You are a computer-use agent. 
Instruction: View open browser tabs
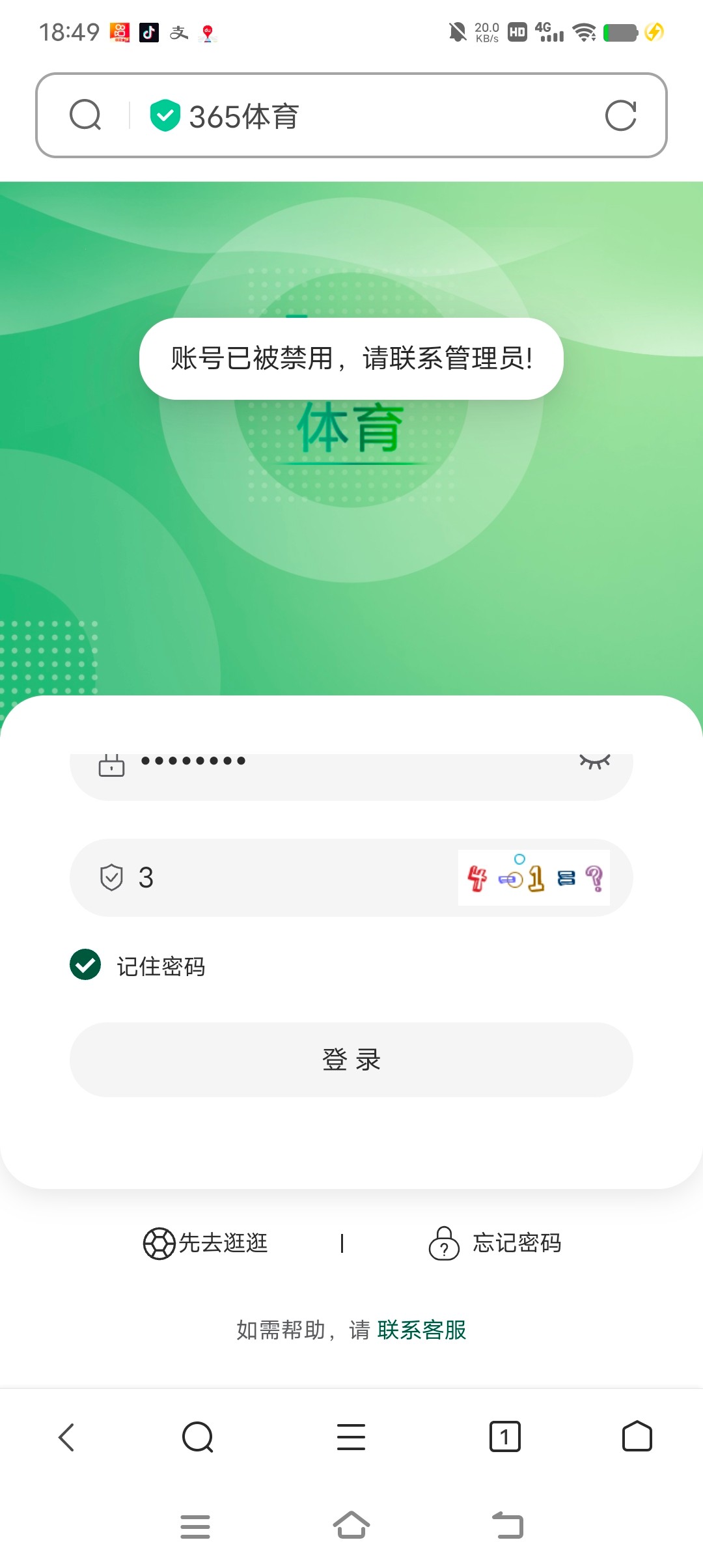[504, 1436]
